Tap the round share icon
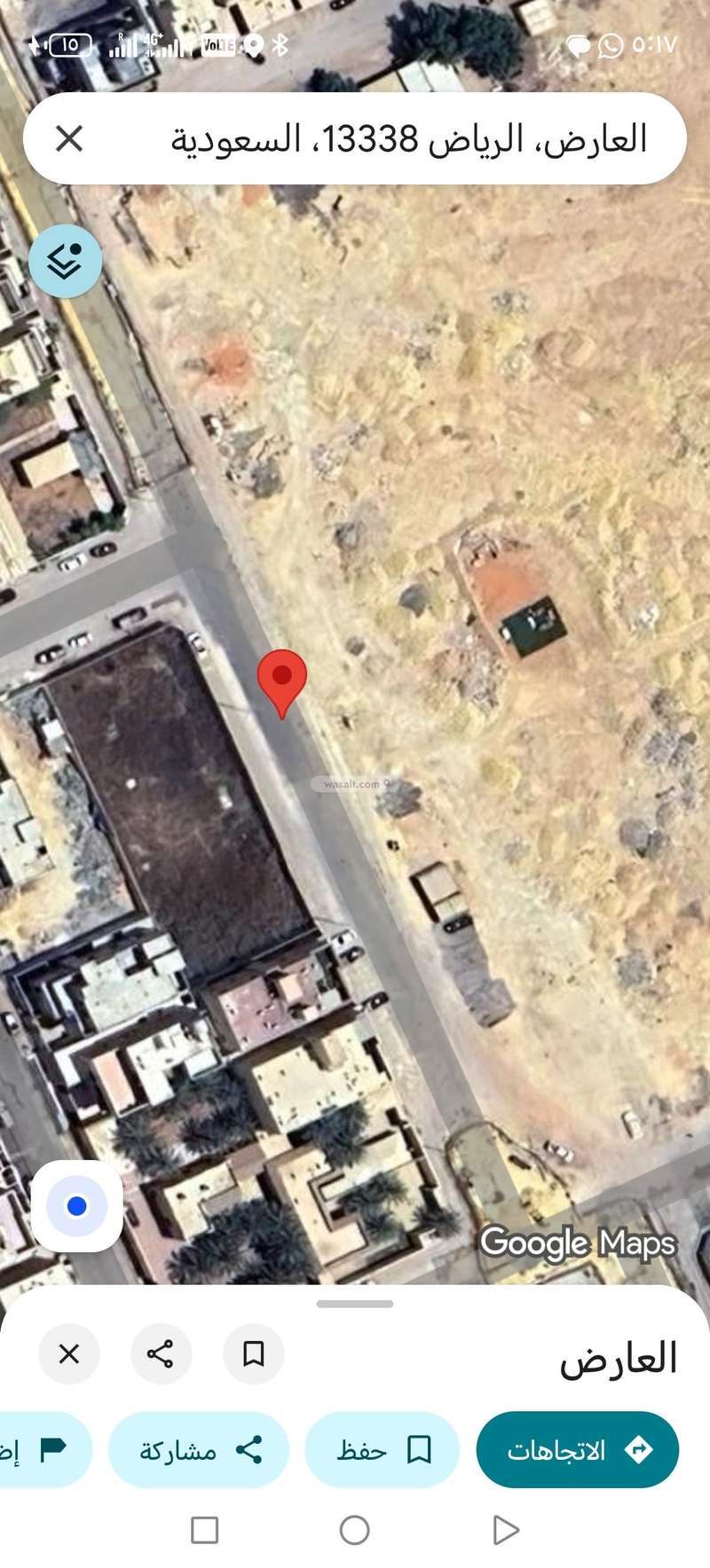Image resolution: width=710 pixels, height=1568 pixels. [161, 1353]
